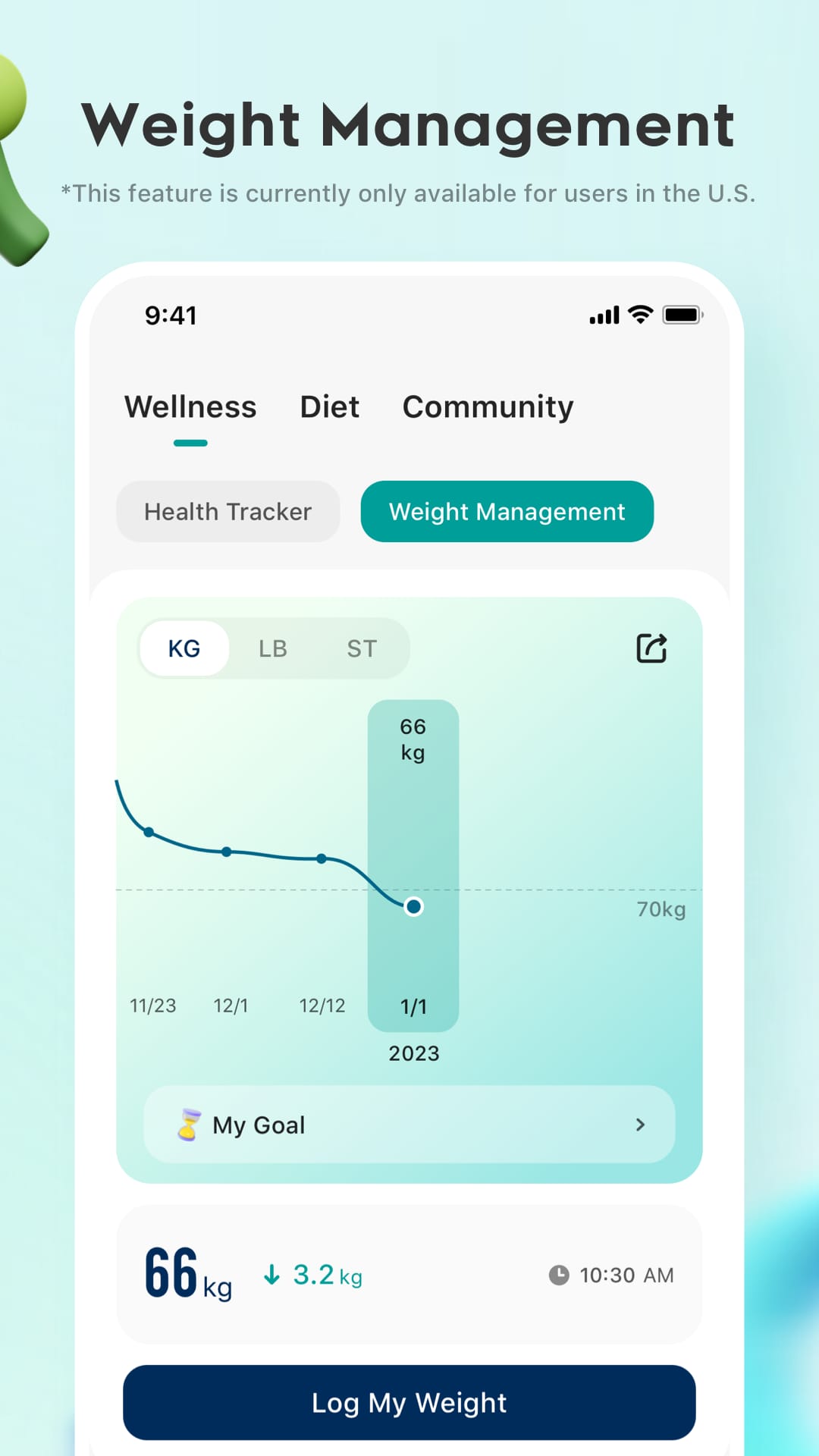Switch to the Diet tab

pos(329,407)
